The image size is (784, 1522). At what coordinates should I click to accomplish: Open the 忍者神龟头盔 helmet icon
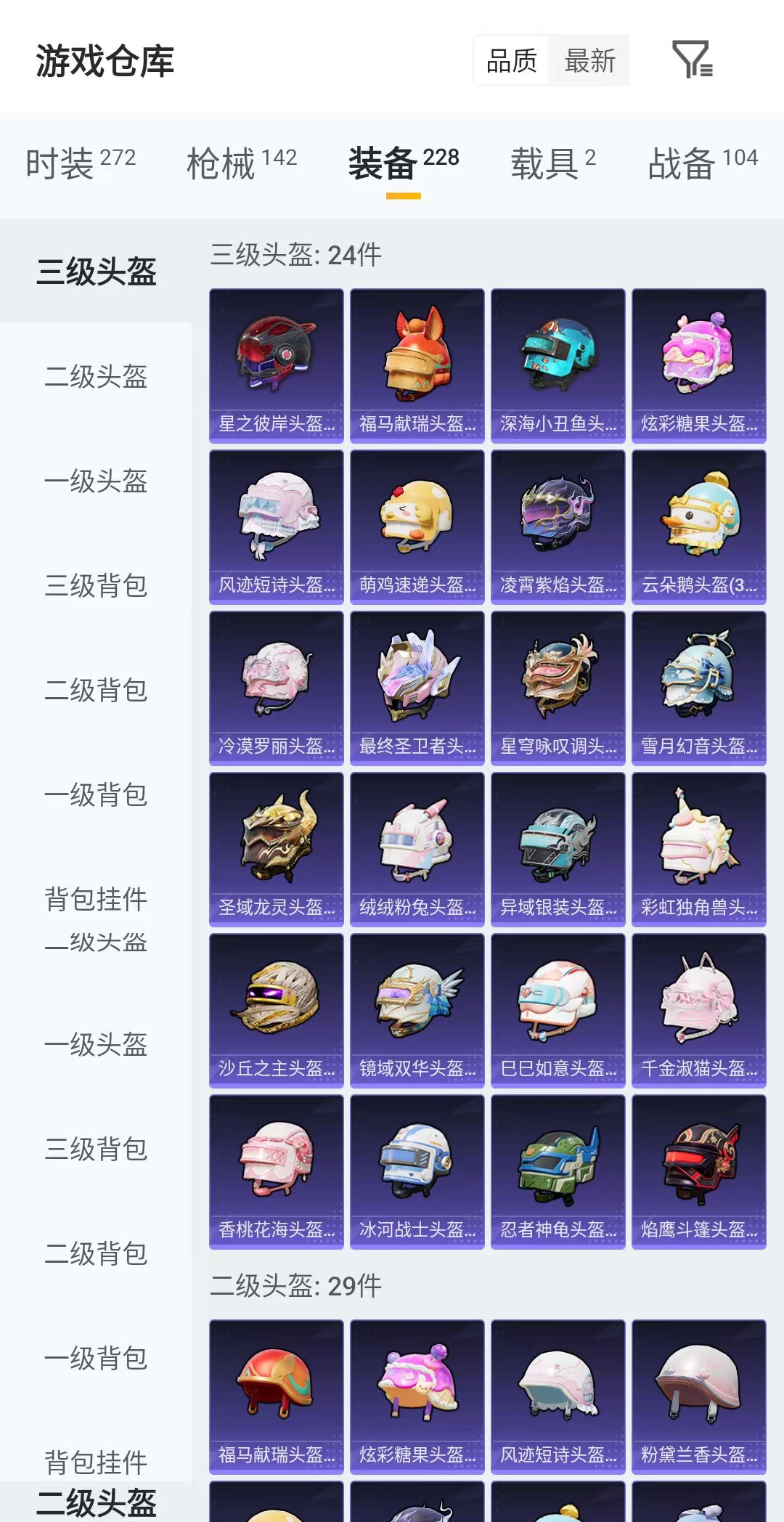pos(558,1169)
